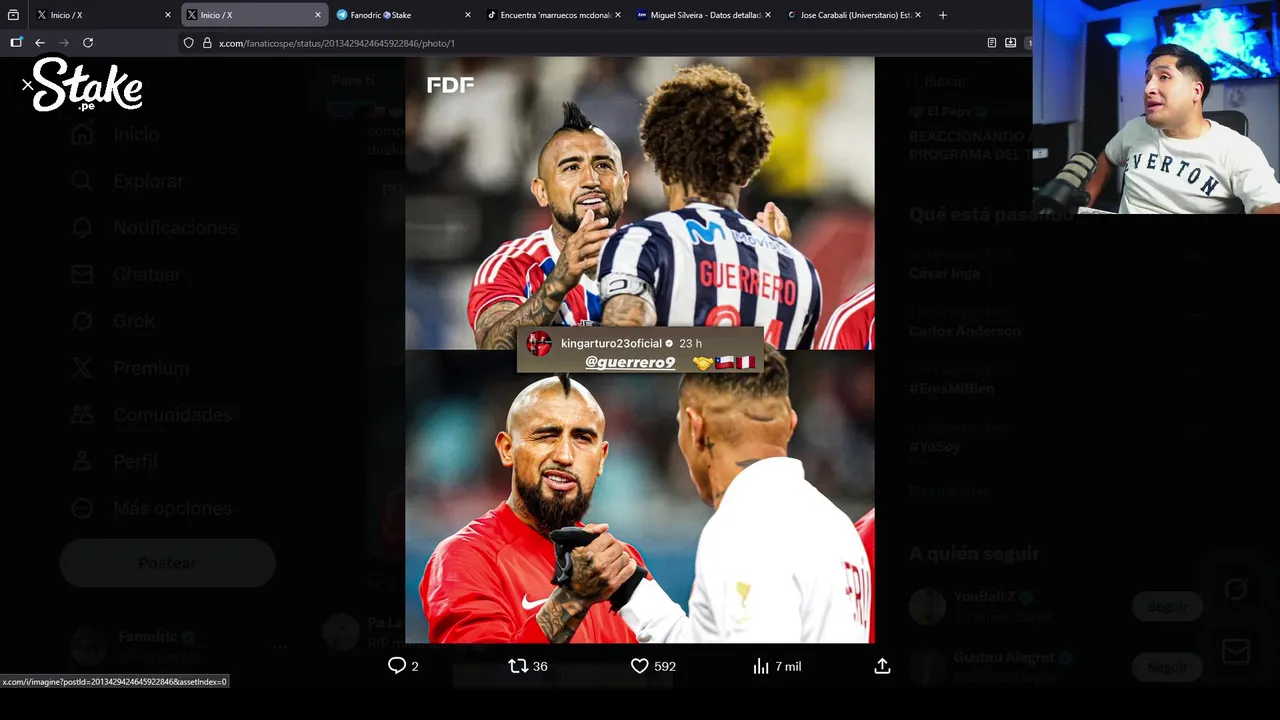This screenshot has height=720, width=1280.
Task: Switch to the Jose Carabali tab
Action: click(x=848, y=15)
